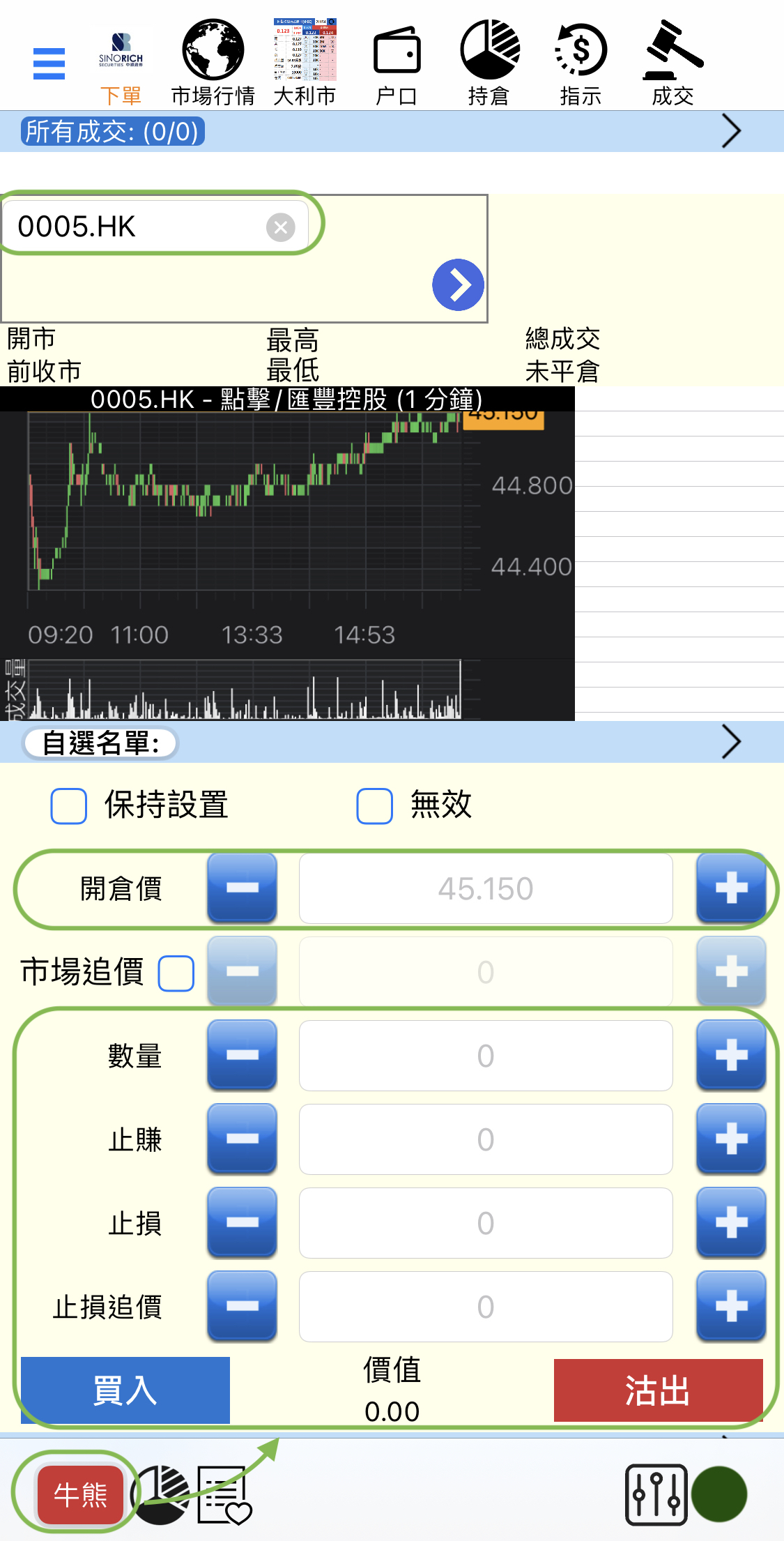
Task: Enable the 市場追價 checkbox
Action: coord(176,973)
